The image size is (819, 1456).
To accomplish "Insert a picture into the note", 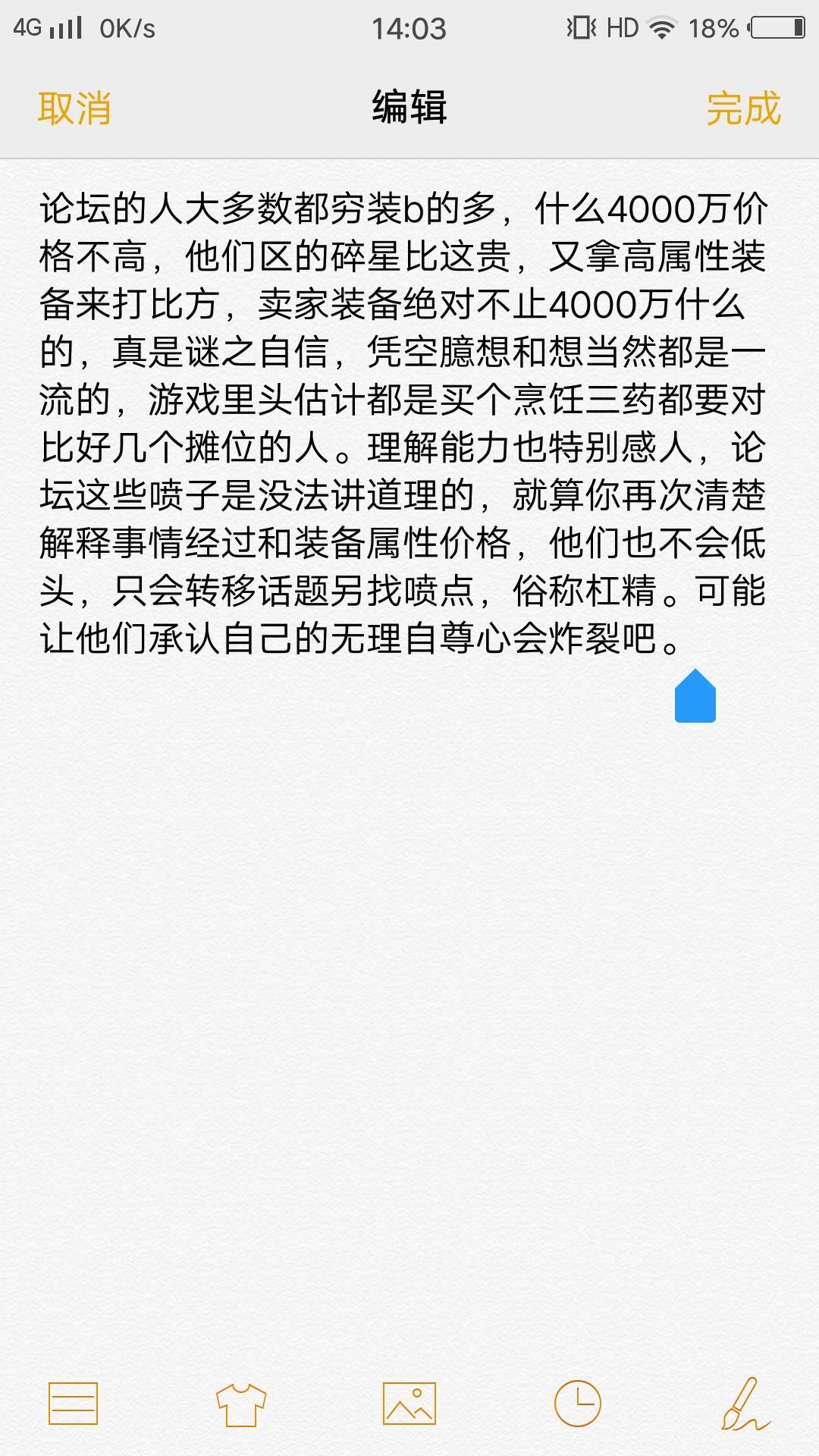I will tap(409, 1403).
